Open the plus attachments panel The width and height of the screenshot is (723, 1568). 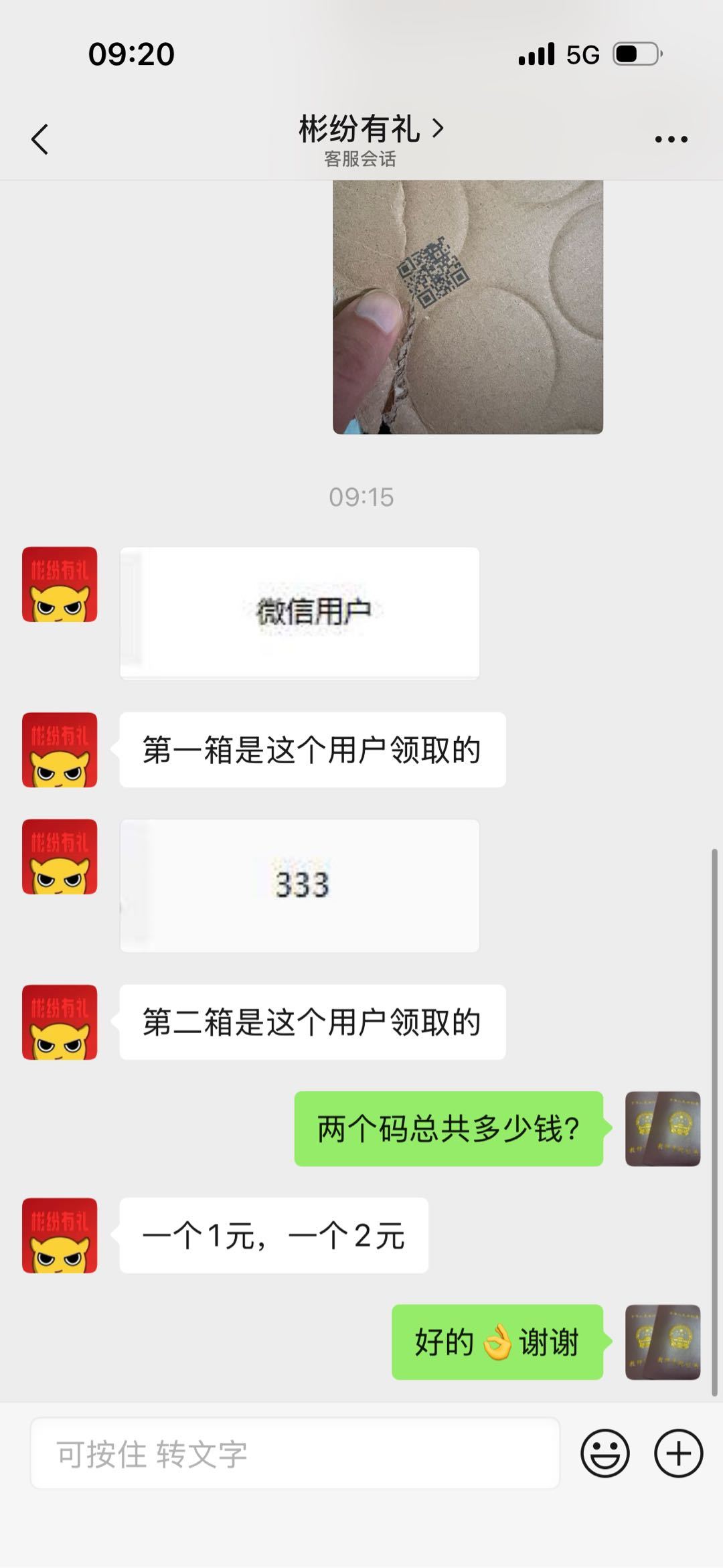click(x=678, y=1454)
